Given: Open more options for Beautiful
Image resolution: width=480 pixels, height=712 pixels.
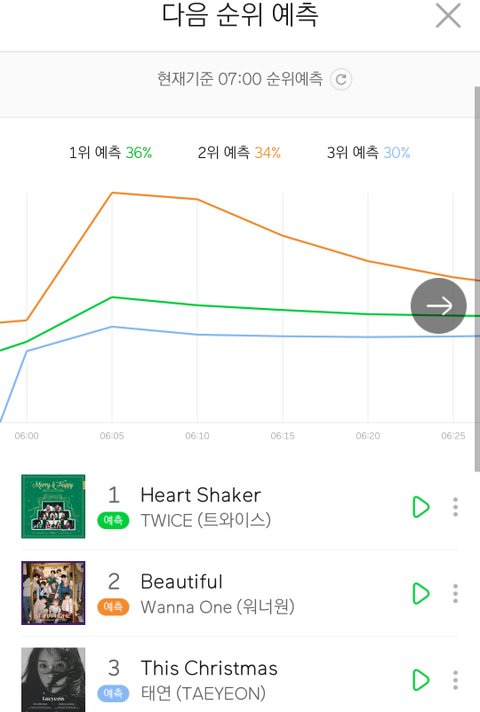Looking at the screenshot, I should pyautogui.click(x=455, y=593).
